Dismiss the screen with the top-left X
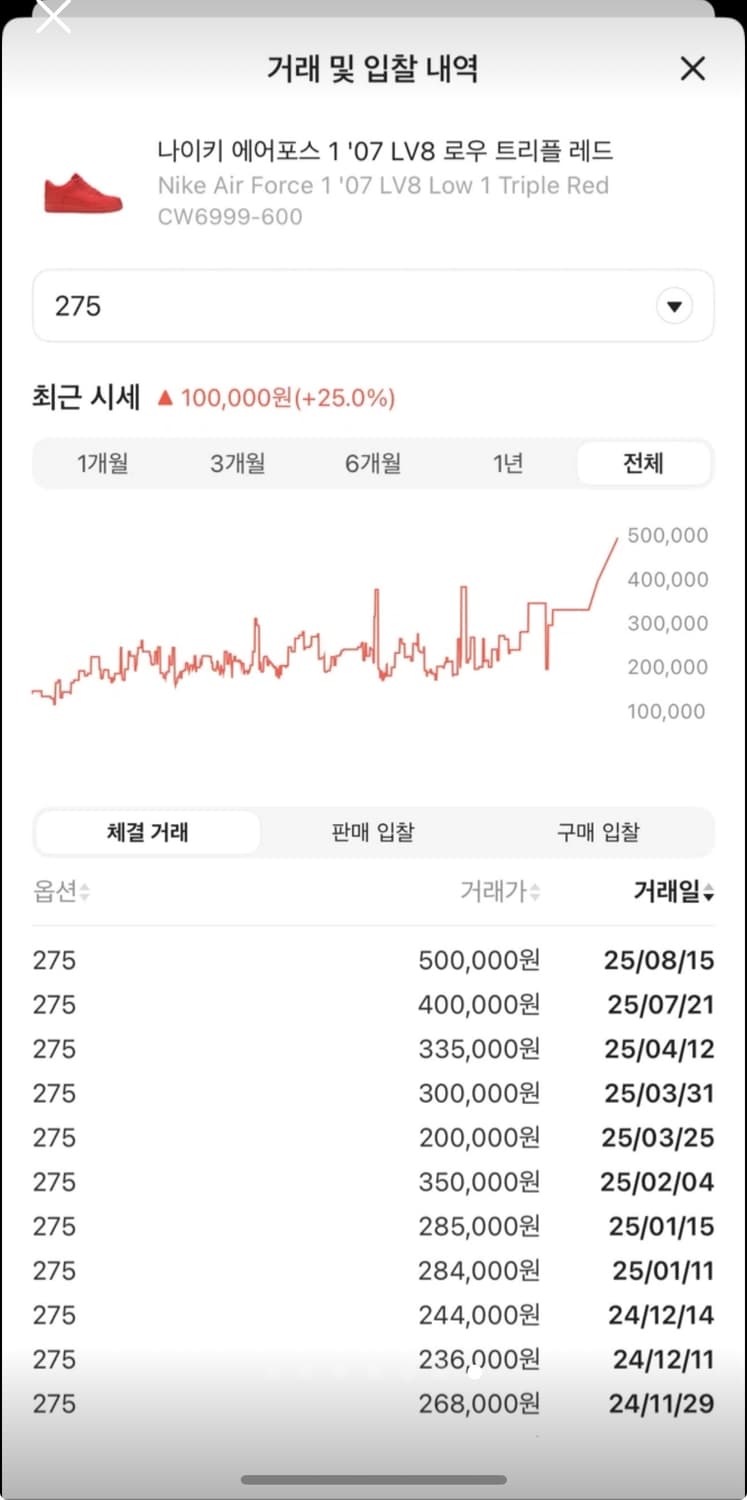The height and width of the screenshot is (1500, 747). point(54,16)
